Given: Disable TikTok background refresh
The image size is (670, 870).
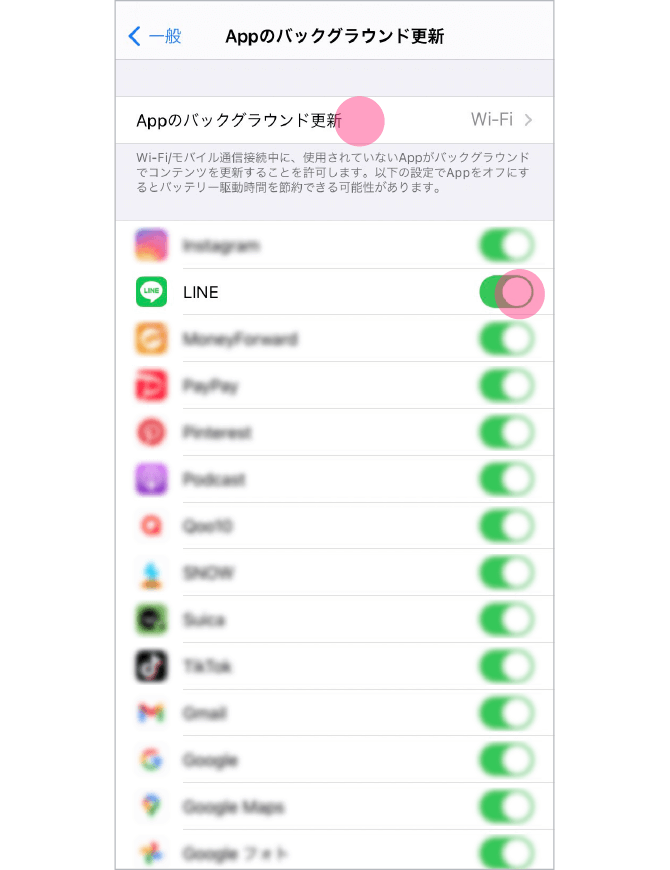Looking at the screenshot, I should click(x=507, y=667).
